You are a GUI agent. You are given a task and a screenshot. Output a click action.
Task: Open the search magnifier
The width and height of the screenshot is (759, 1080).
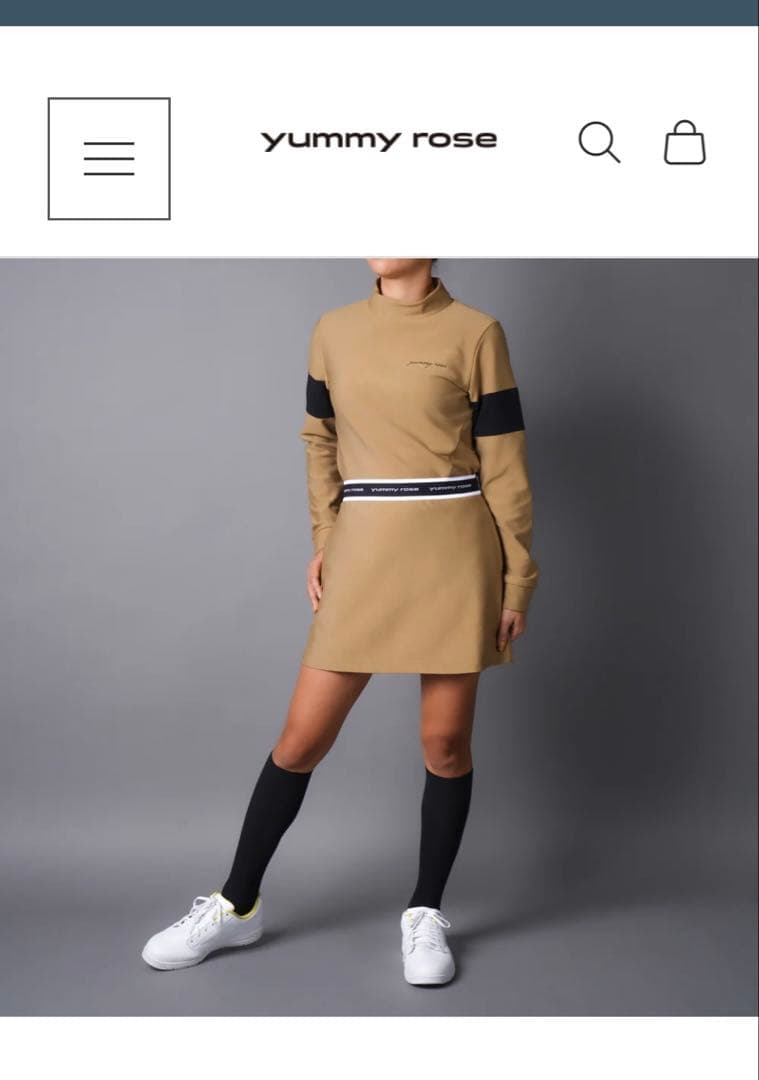click(599, 142)
